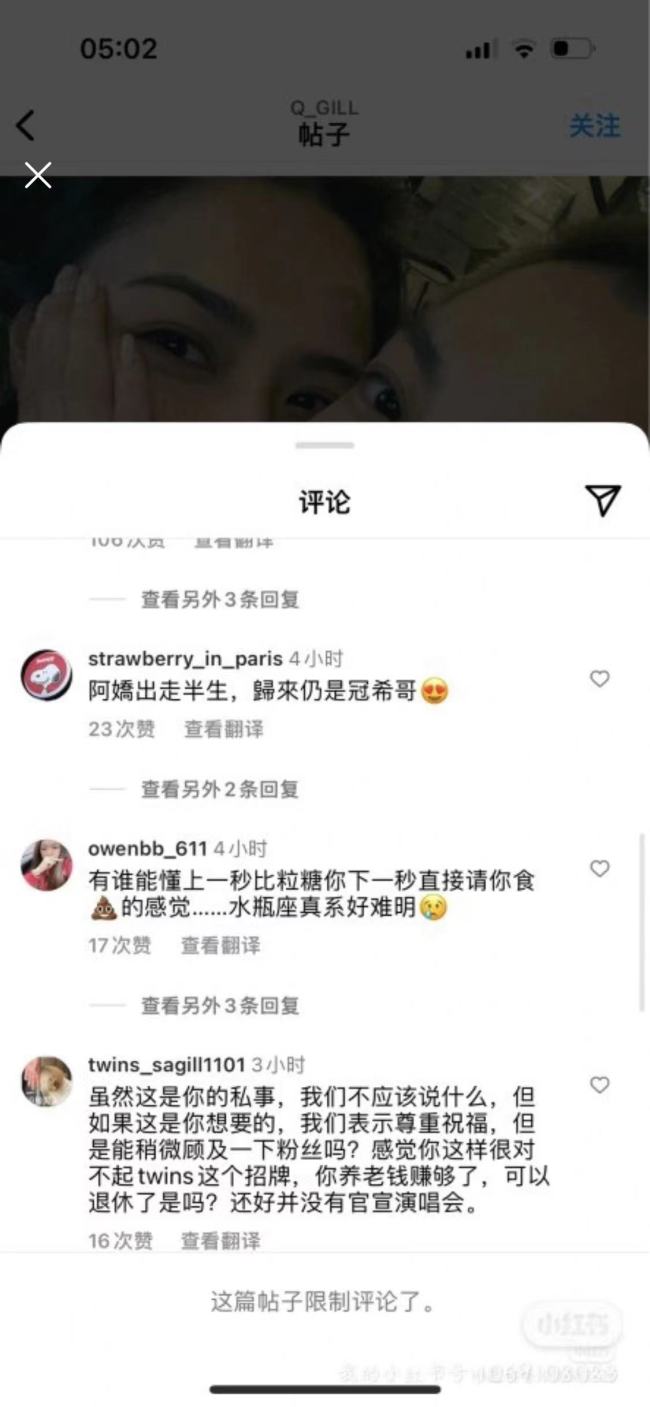Open the strawberry_in_paris username link

pyautogui.click(x=185, y=659)
